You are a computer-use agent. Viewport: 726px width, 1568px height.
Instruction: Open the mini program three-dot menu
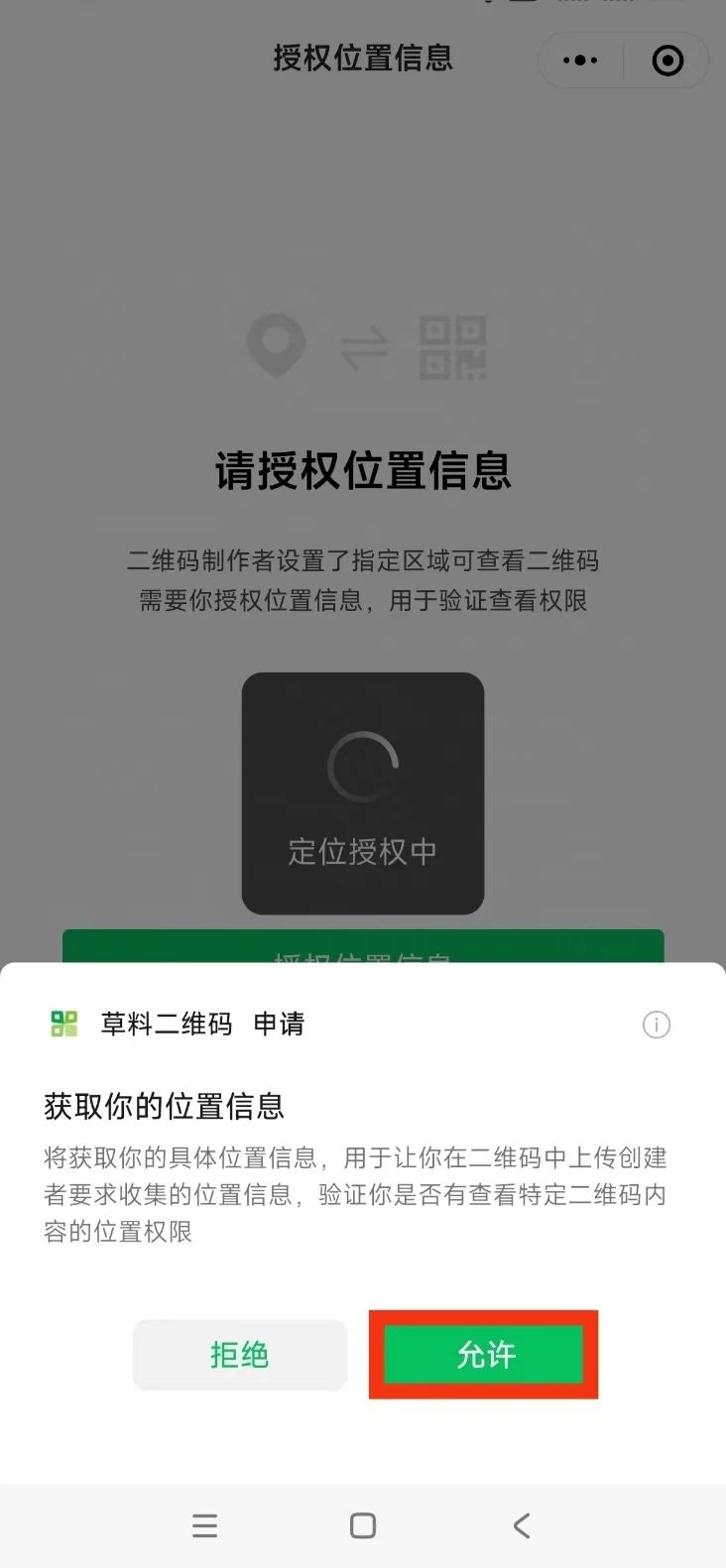(x=580, y=60)
